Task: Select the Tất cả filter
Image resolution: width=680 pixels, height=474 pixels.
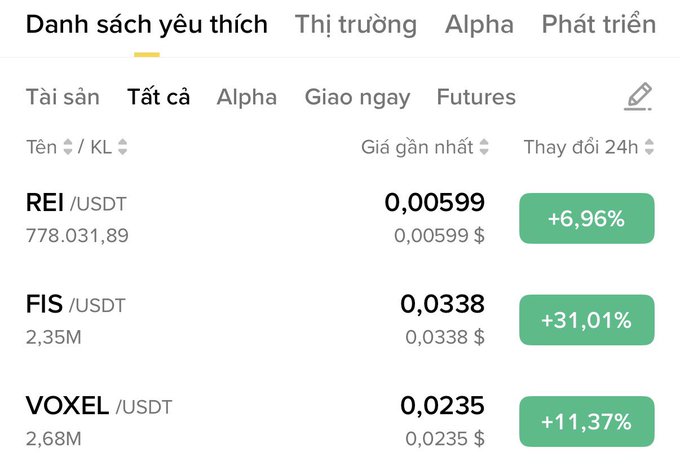Action: tap(158, 97)
